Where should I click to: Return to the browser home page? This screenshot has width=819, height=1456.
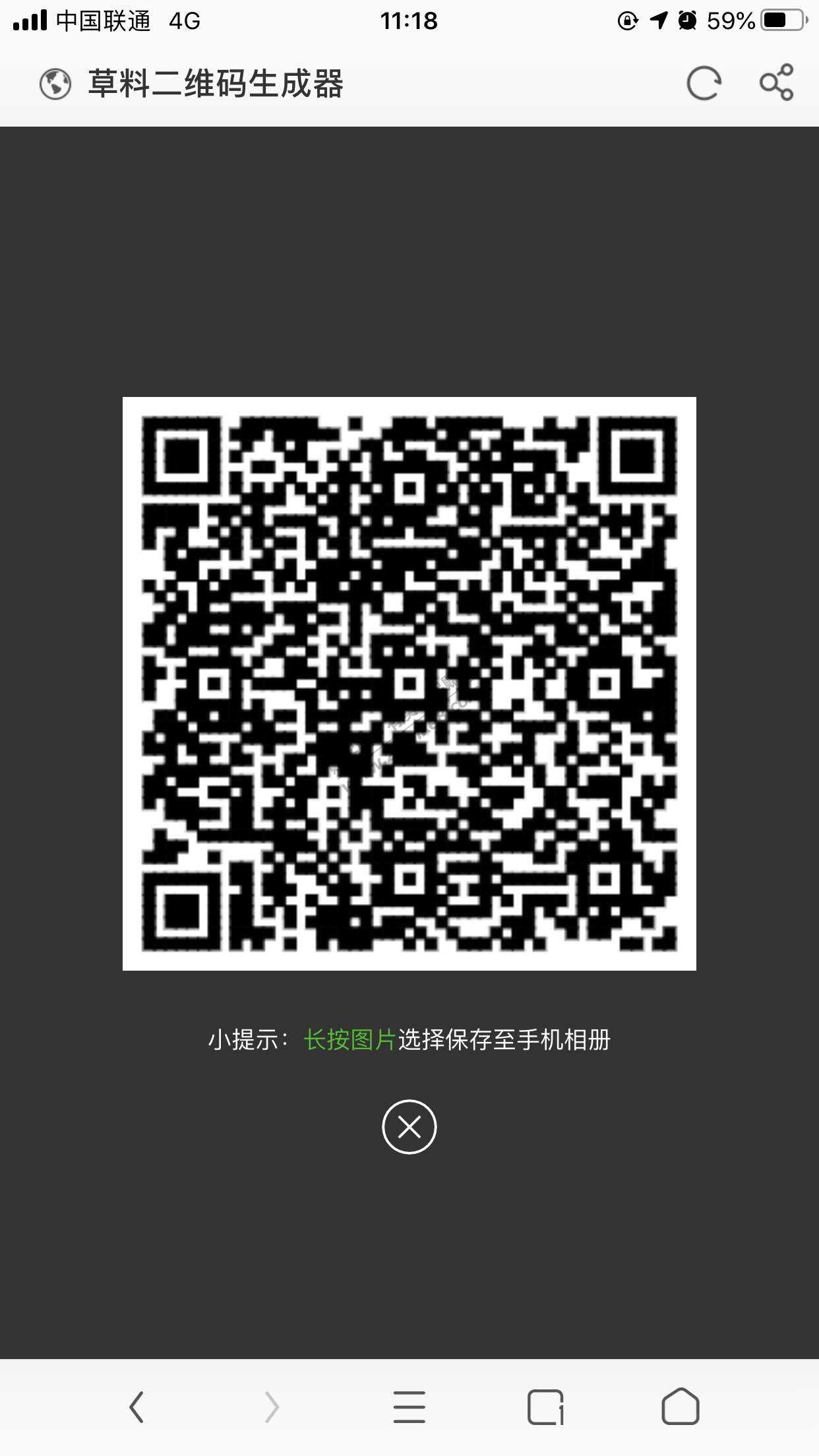tap(680, 1407)
